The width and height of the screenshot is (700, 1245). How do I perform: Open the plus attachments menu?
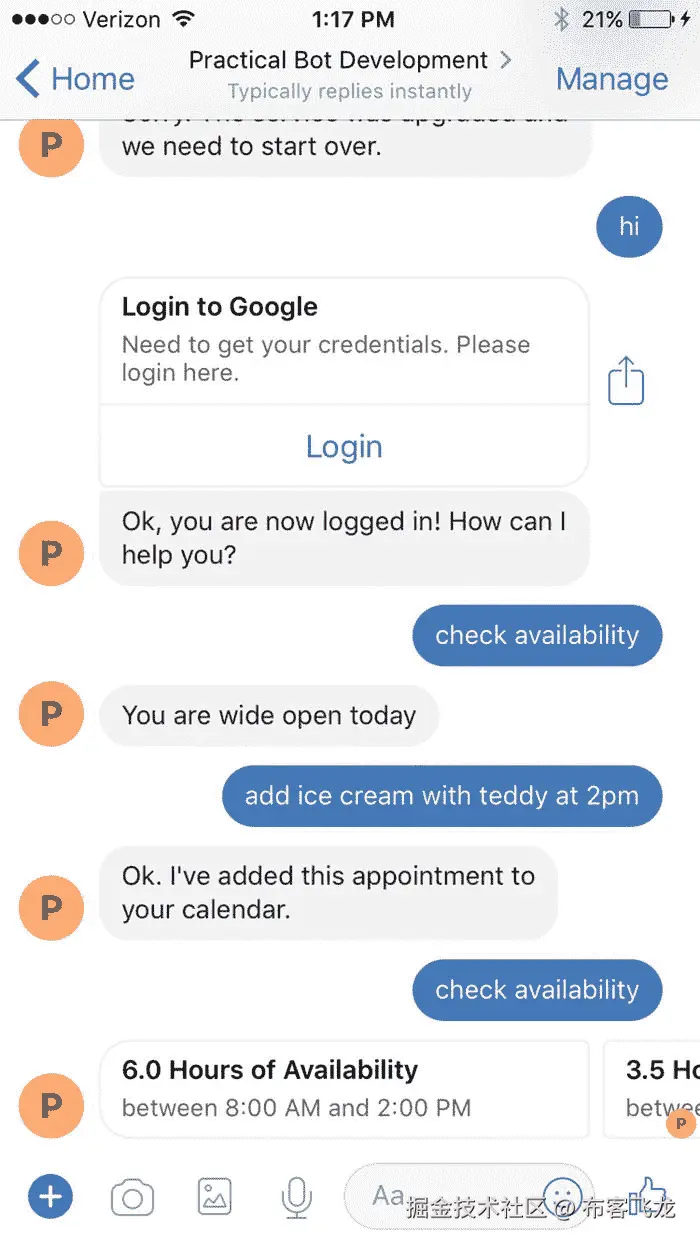[50, 1196]
